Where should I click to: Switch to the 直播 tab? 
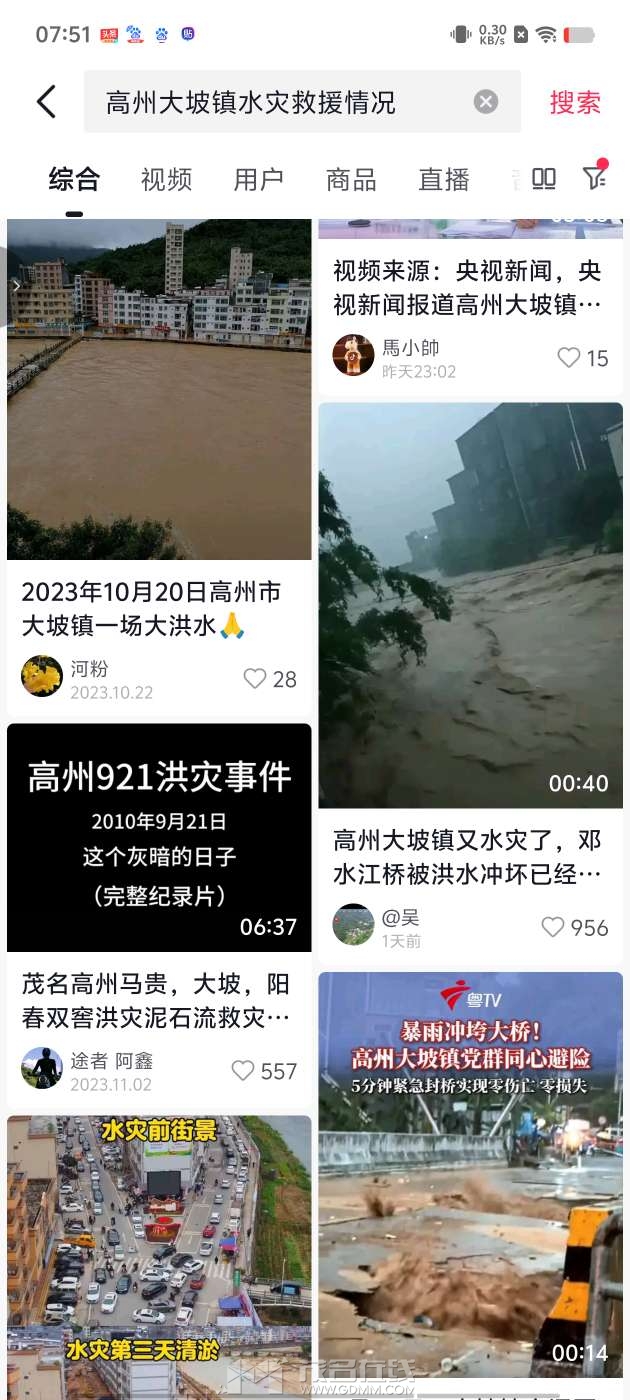coord(444,179)
